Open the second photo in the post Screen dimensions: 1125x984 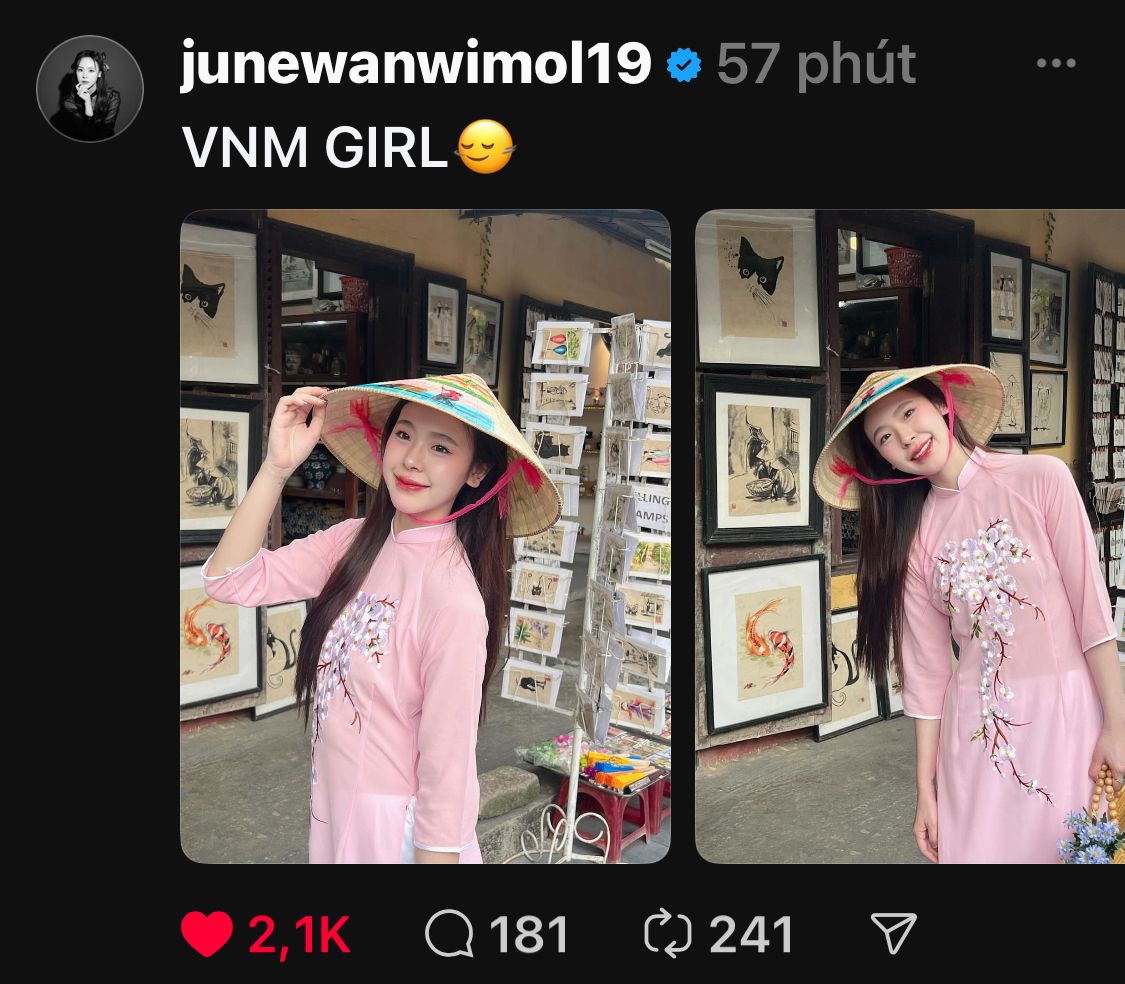coord(910,536)
